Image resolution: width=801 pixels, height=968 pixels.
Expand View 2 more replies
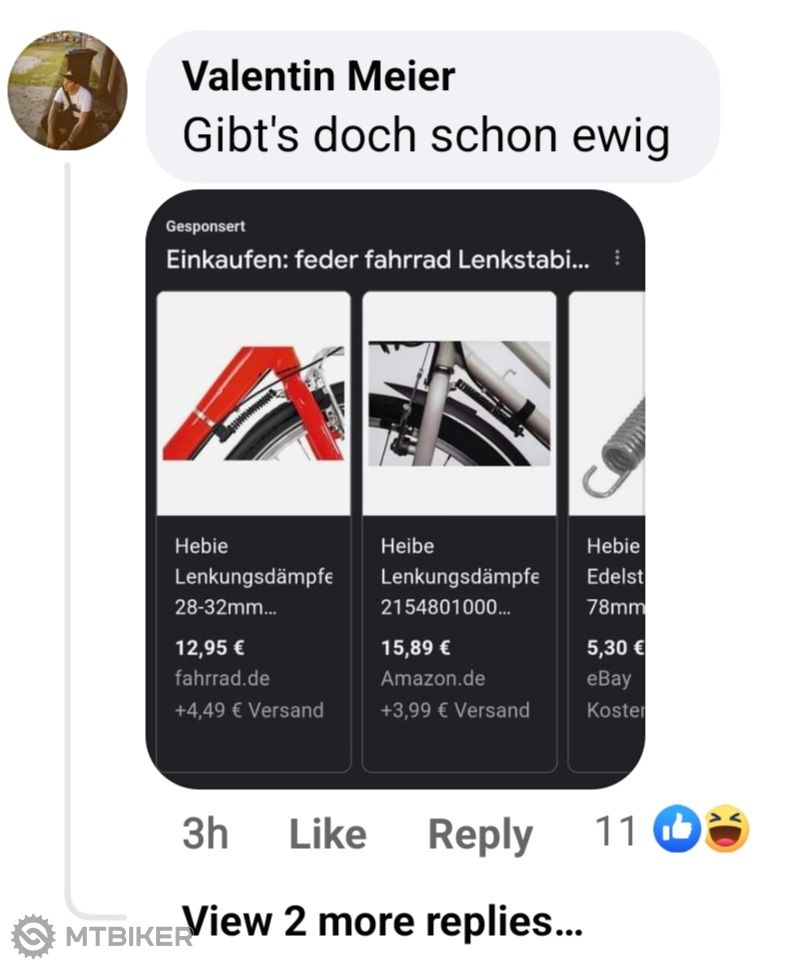pos(381,920)
